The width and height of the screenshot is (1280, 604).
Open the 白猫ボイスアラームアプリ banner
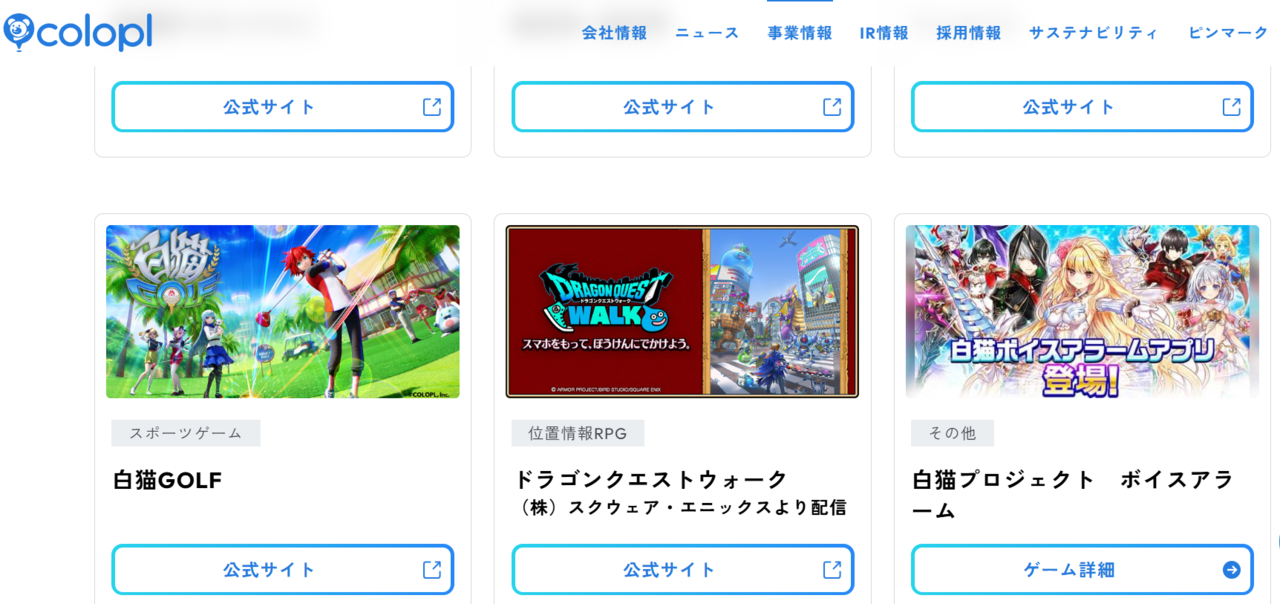(x=1082, y=311)
